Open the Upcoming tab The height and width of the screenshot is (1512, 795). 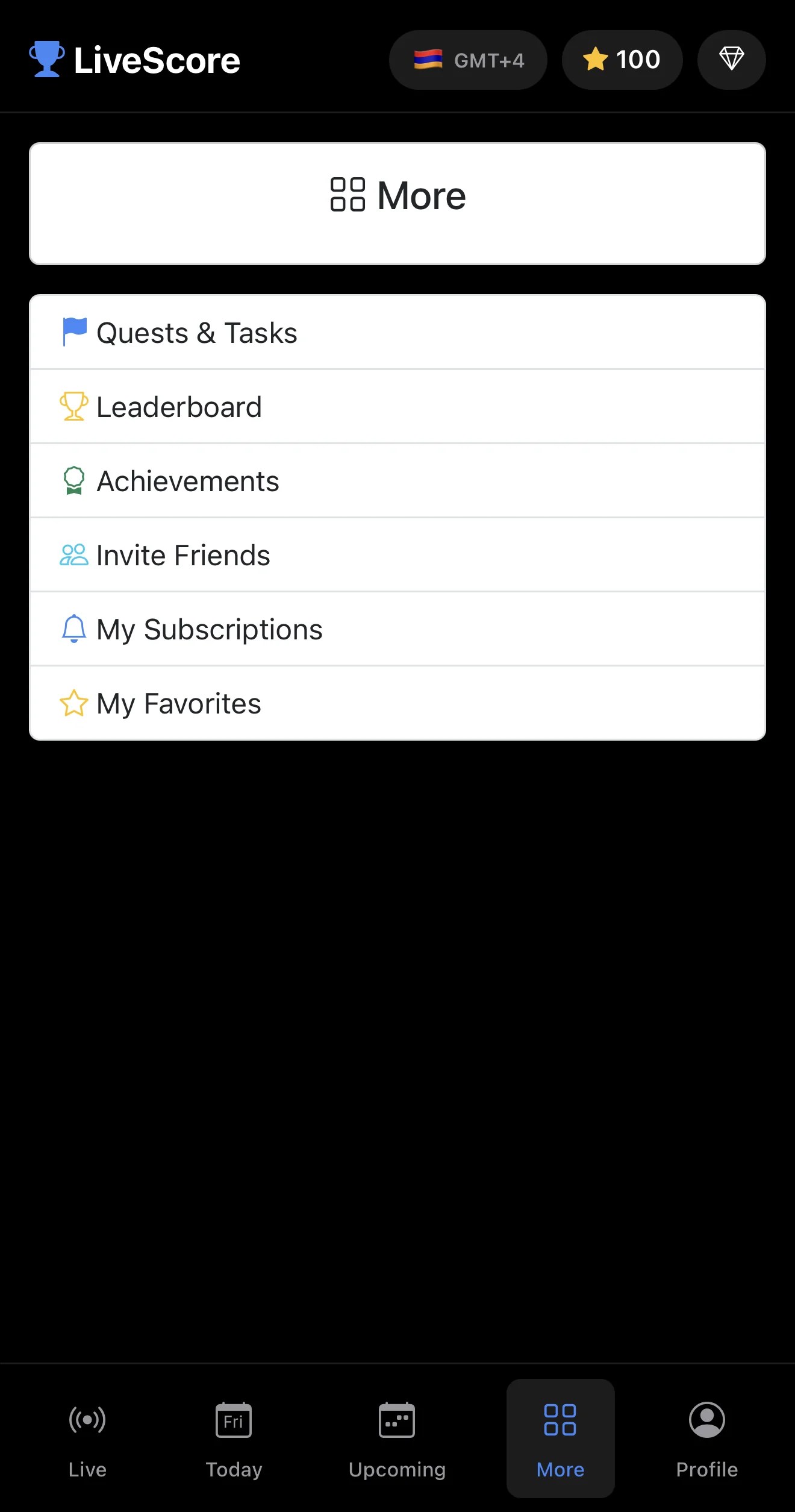click(x=397, y=1438)
